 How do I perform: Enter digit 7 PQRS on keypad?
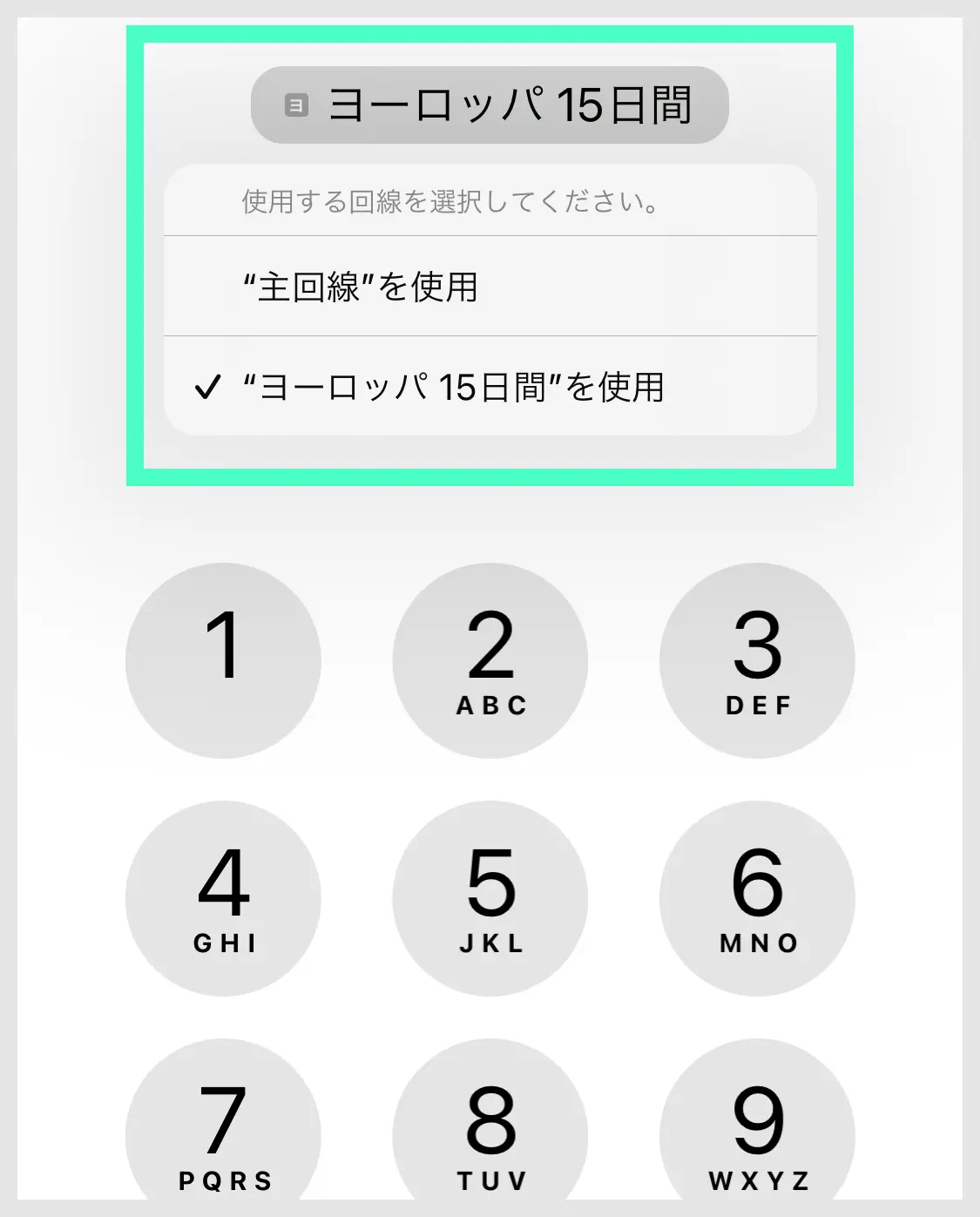click(223, 1132)
